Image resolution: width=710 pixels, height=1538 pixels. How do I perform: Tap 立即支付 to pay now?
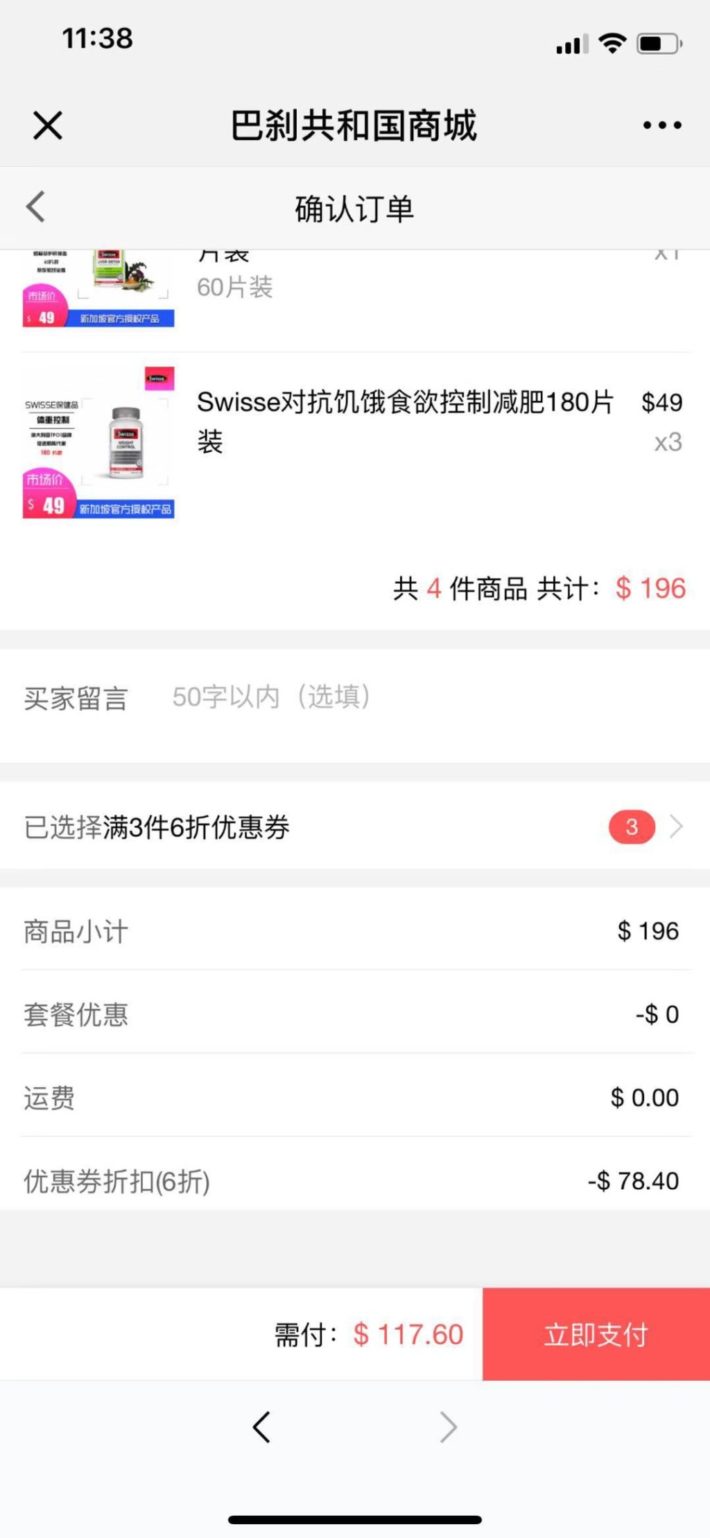[596, 1334]
